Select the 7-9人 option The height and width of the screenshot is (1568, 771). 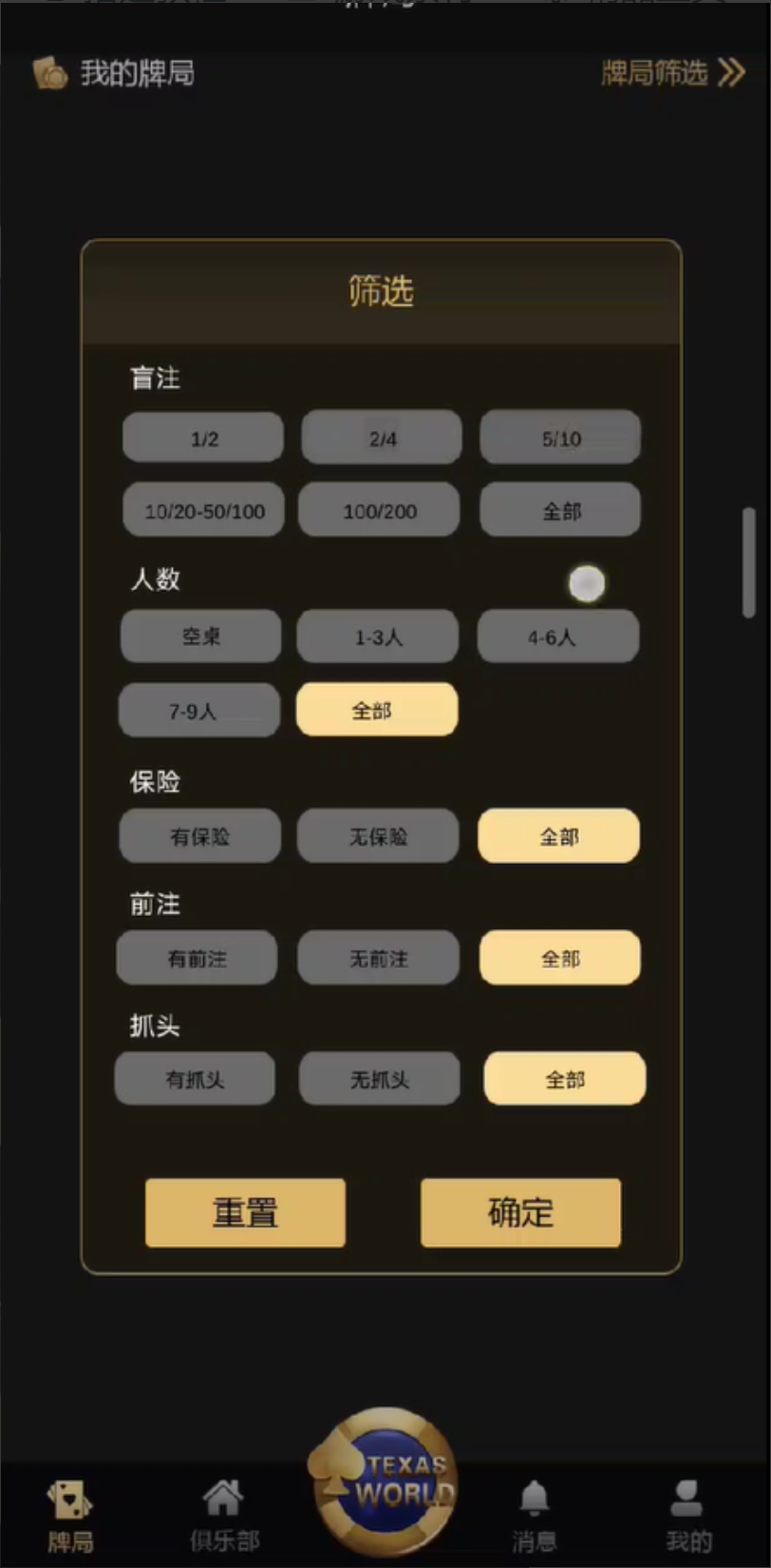(x=199, y=710)
